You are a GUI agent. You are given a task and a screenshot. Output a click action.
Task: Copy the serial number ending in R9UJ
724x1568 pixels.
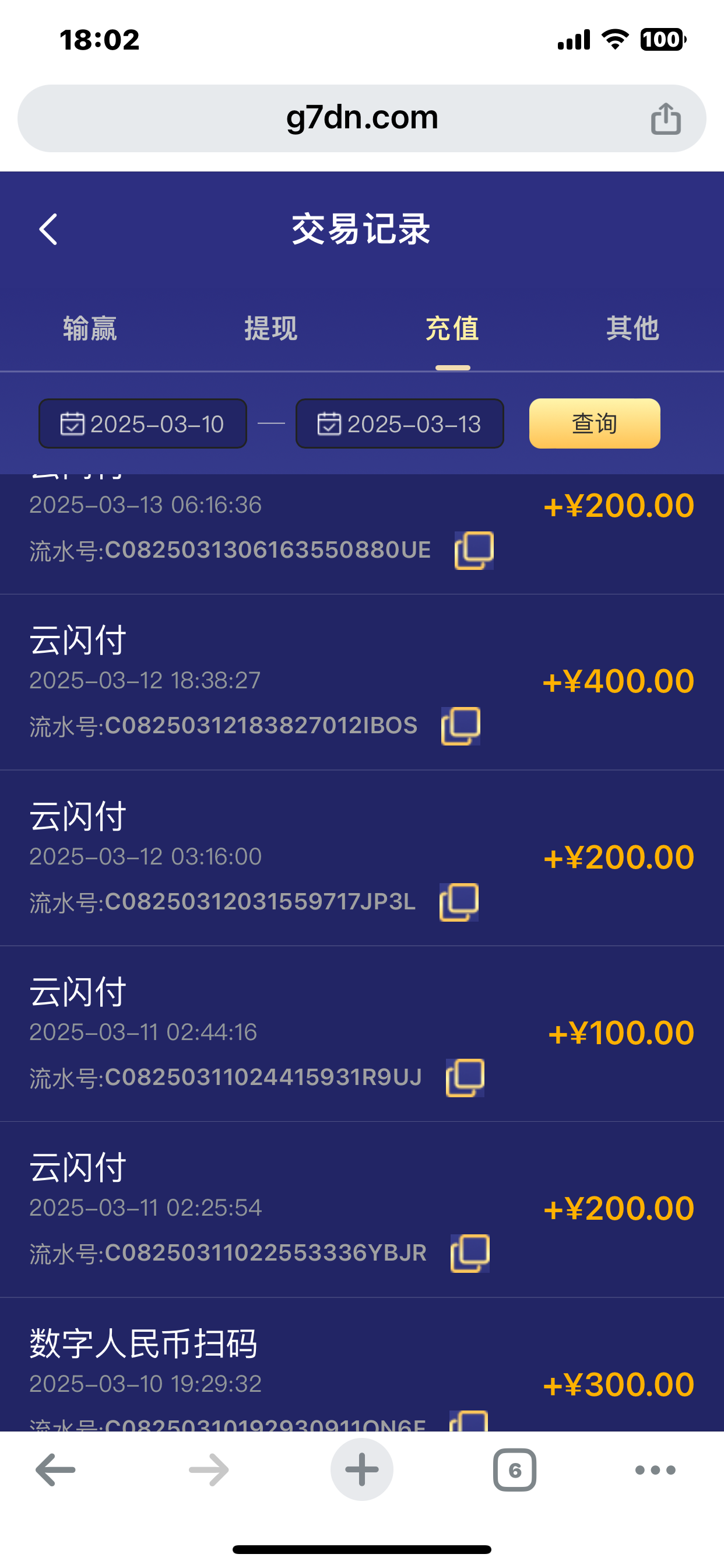pyautogui.click(x=465, y=1077)
